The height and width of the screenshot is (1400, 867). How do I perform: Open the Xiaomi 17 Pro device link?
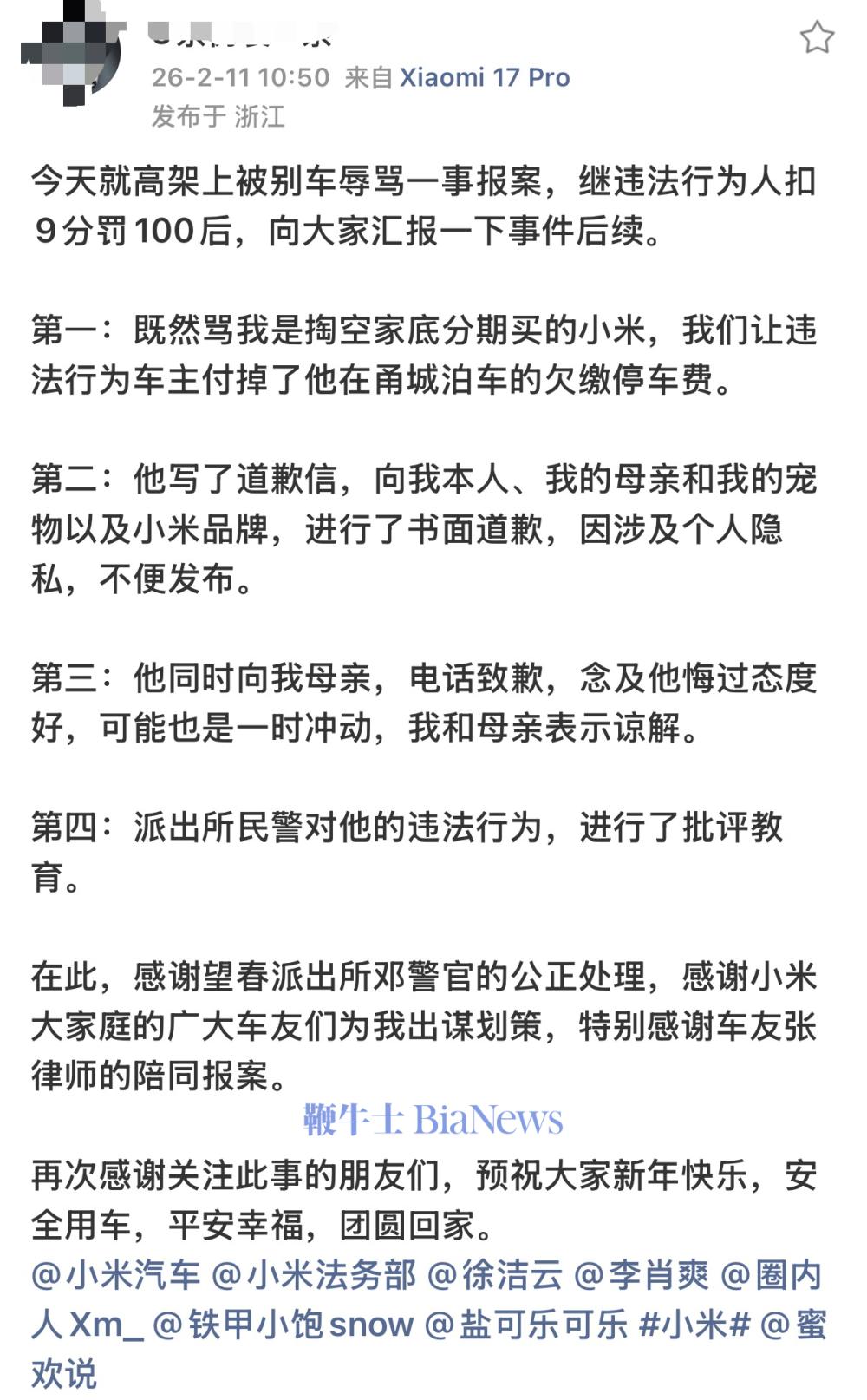point(484,77)
